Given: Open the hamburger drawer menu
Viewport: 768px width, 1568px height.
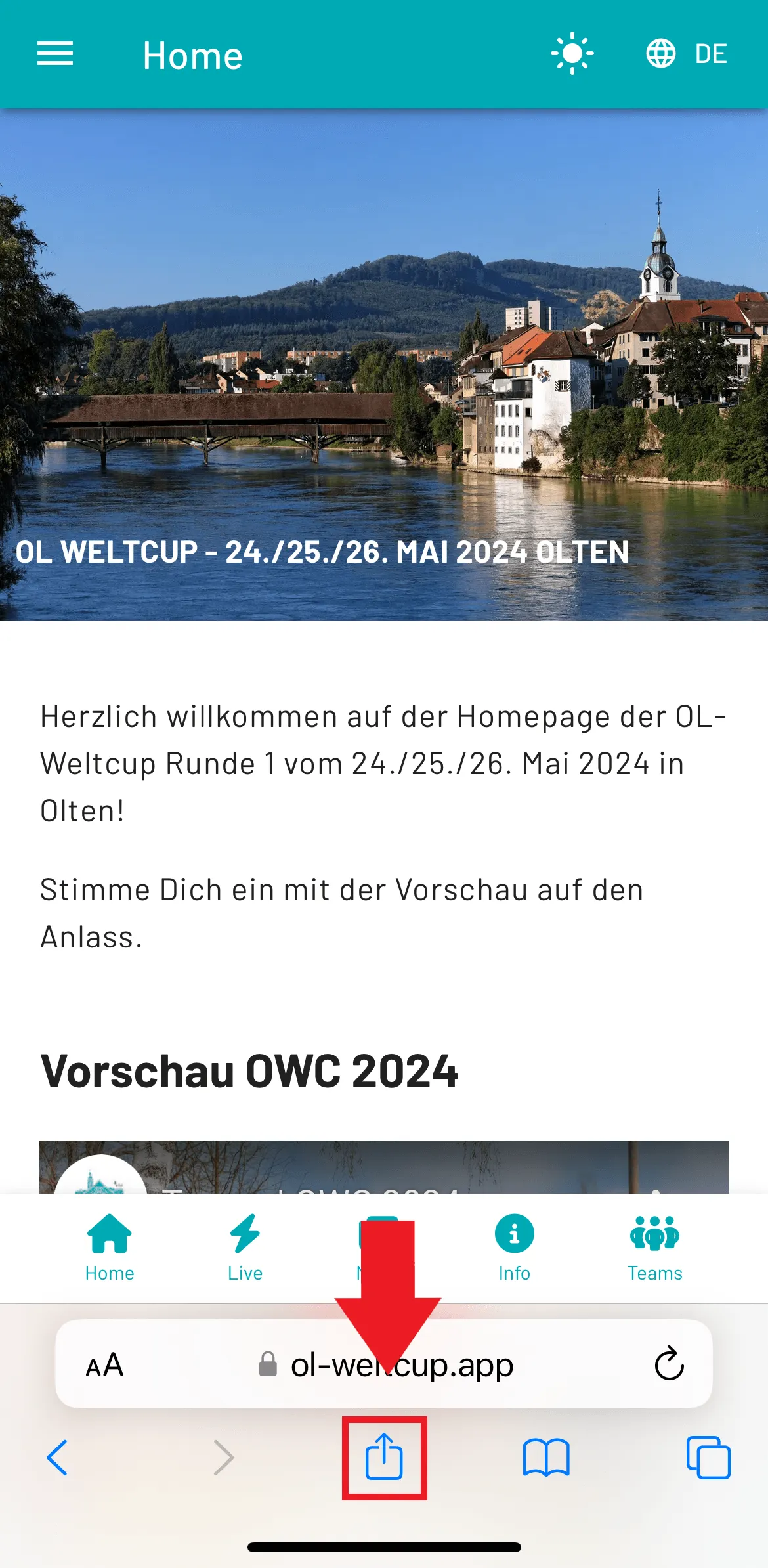Looking at the screenshot, I should click(55, 54).
